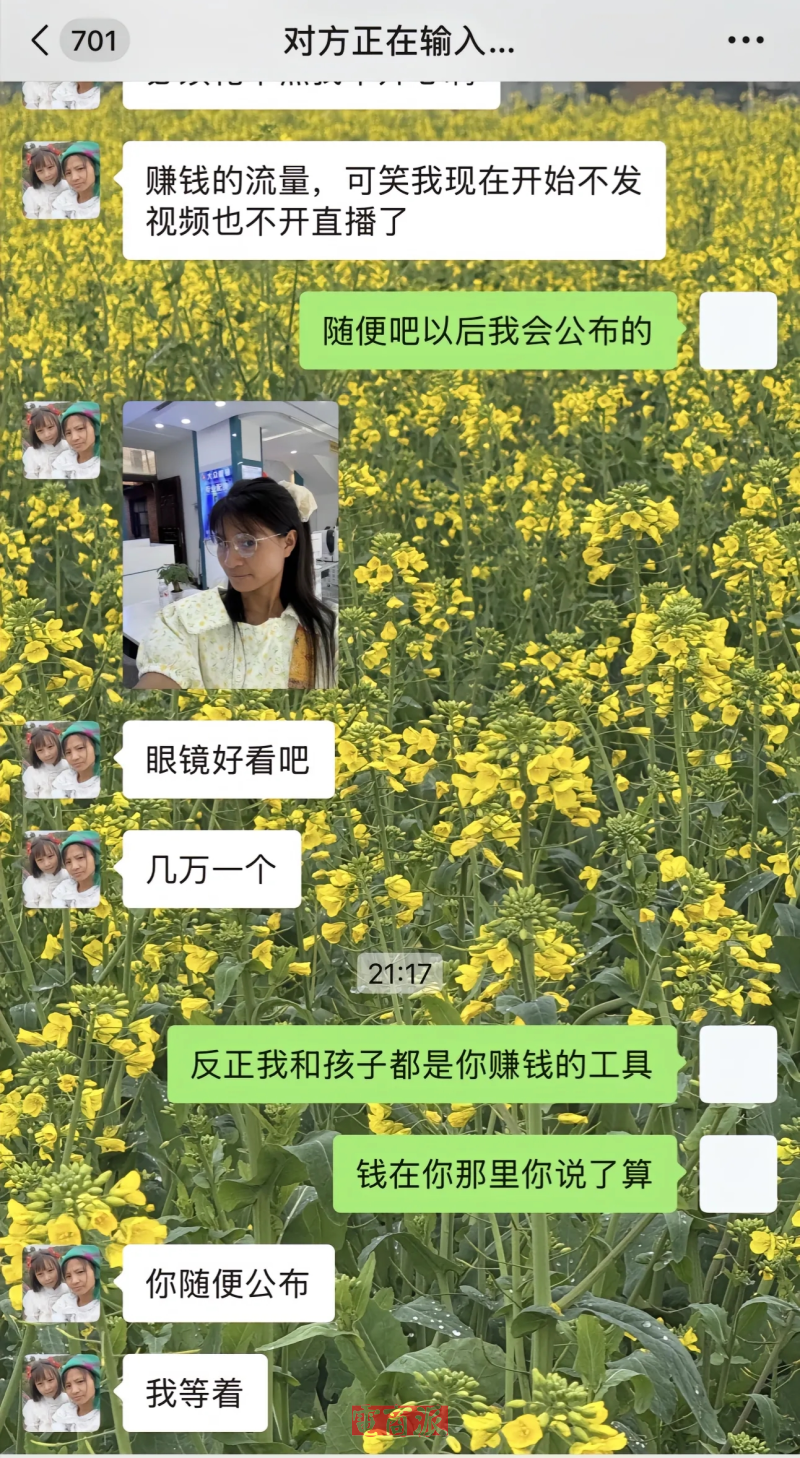Open the photo of the woman wearing glasses
This screenshot has width=800, height=1458.
[x=230, y=545]
